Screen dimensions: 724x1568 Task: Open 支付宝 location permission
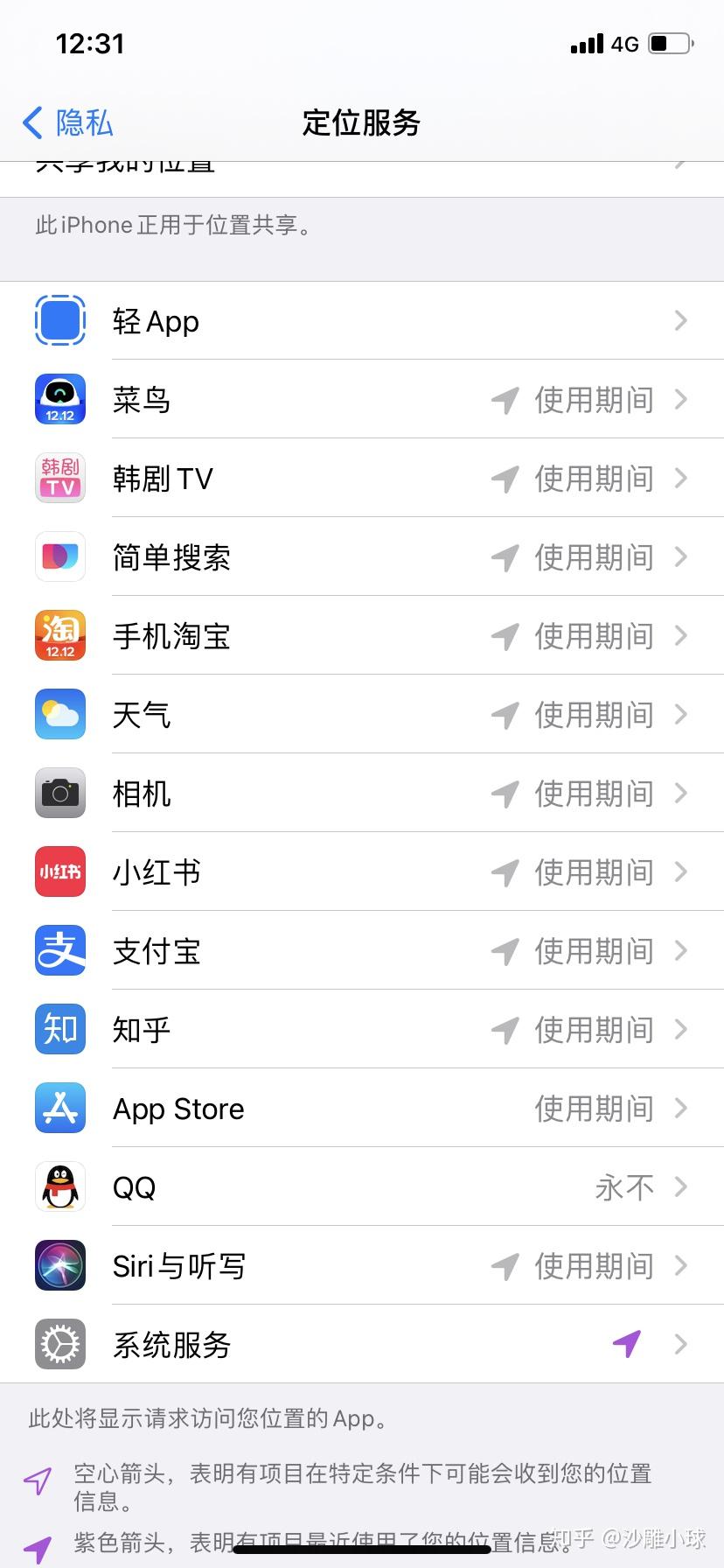coord(362,951)
